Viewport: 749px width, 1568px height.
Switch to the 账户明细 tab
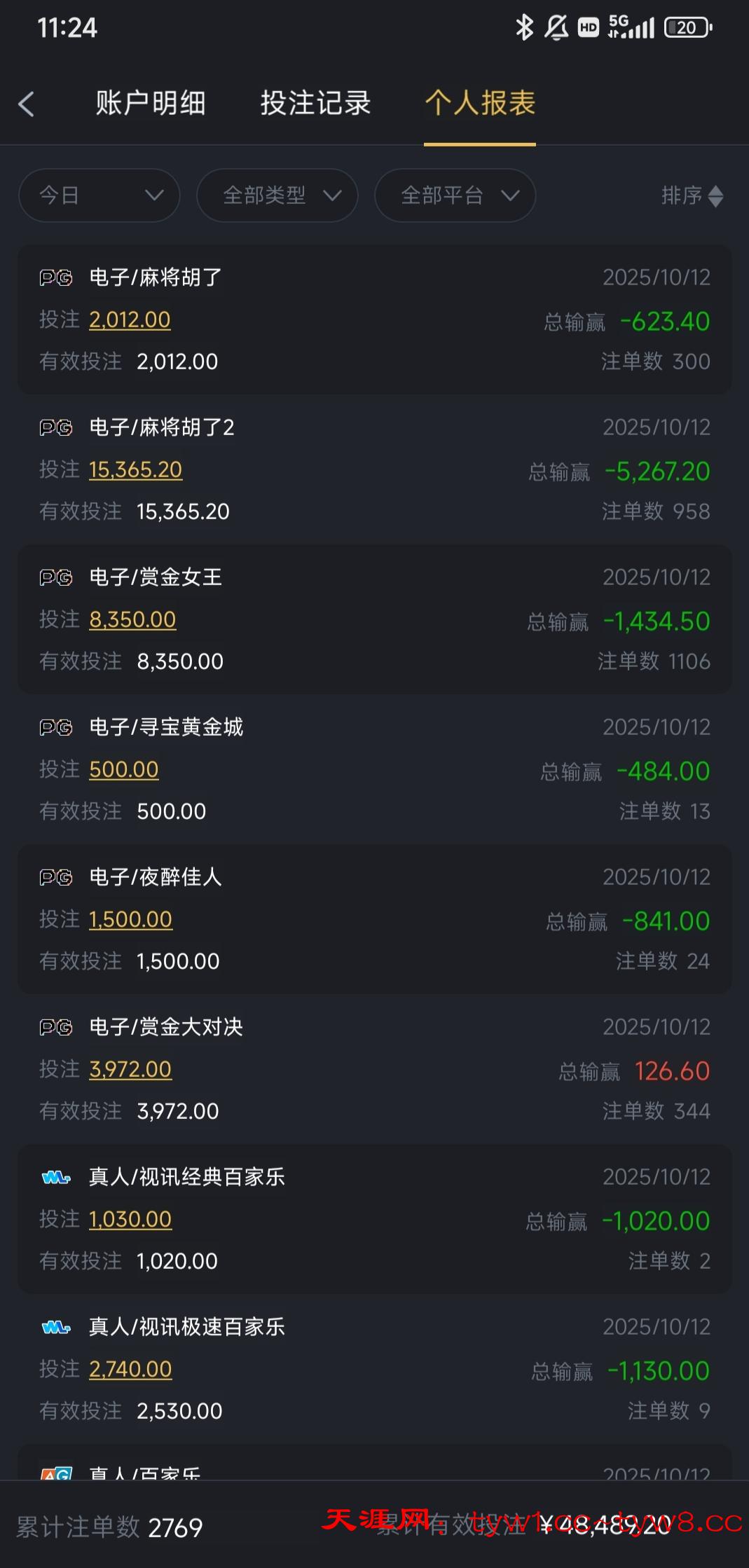[151, 103]
